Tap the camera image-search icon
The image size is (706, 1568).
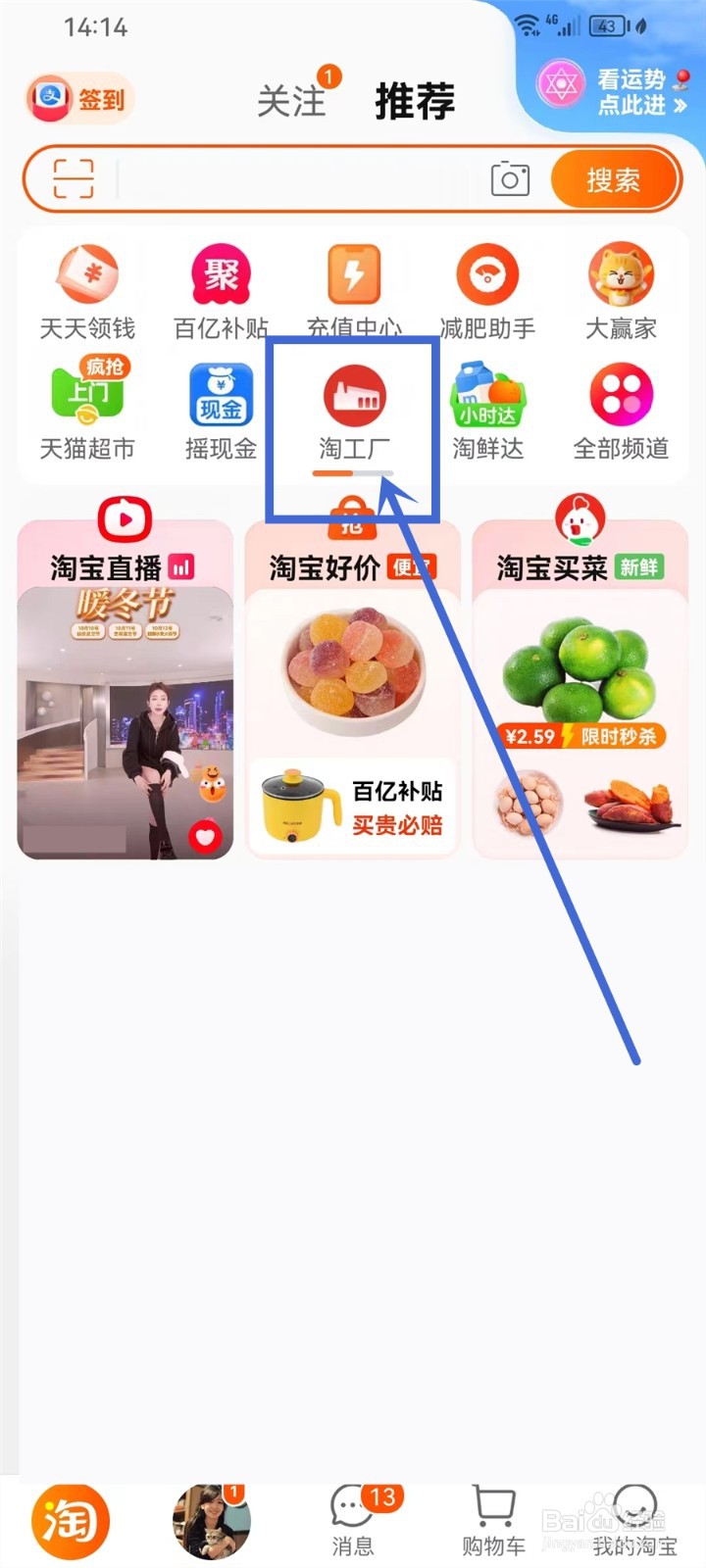click(x=509, y=178)
